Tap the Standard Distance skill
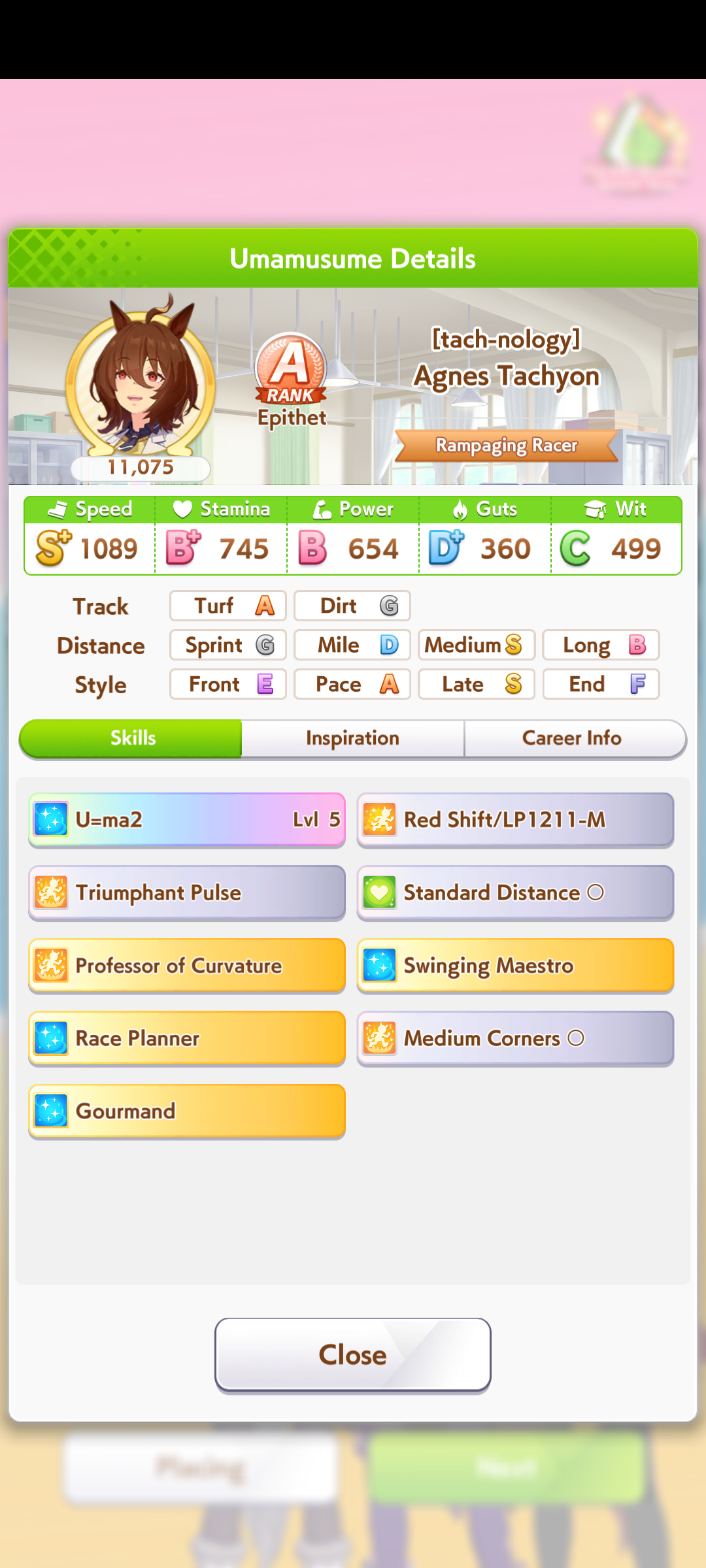 point(515,892)
